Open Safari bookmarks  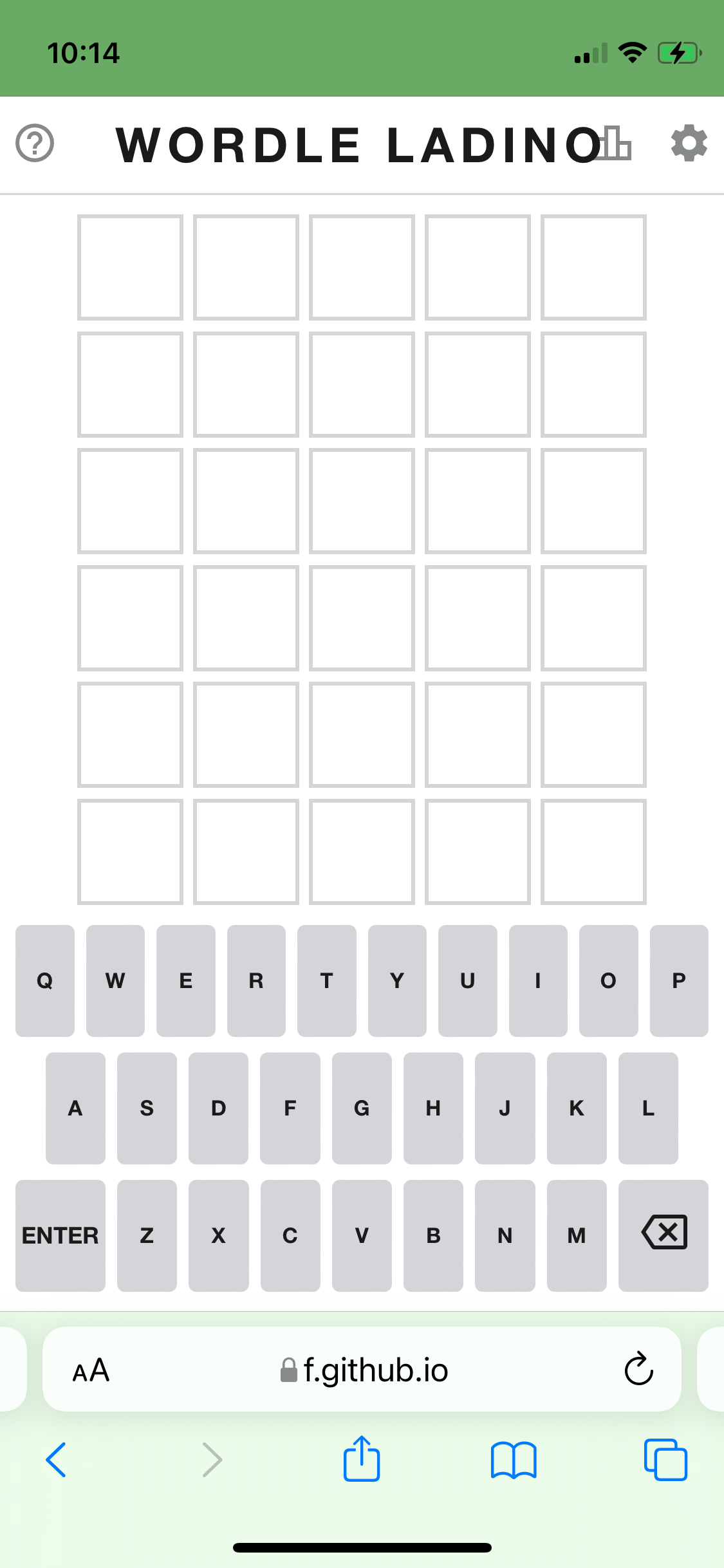tap(513, 1459)
